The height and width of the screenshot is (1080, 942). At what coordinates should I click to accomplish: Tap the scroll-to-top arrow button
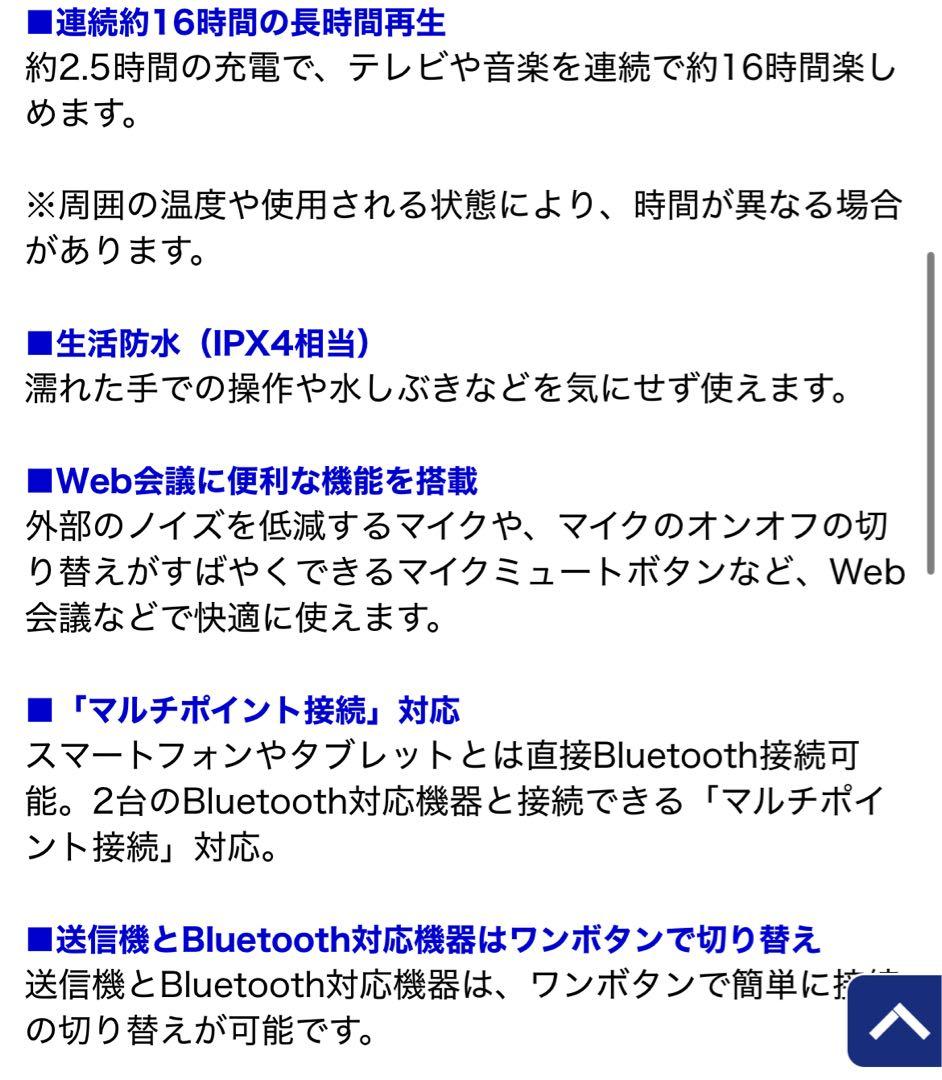(895, 1022)
